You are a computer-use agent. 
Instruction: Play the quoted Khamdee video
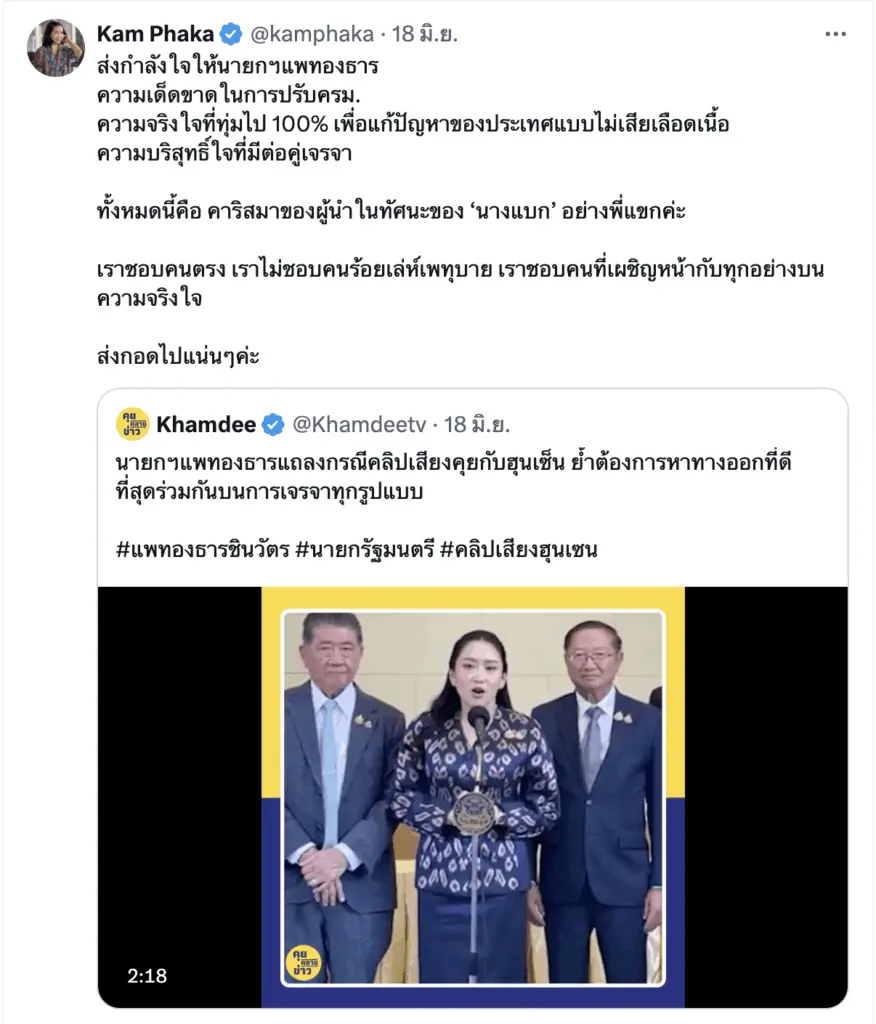coord(472,796)
